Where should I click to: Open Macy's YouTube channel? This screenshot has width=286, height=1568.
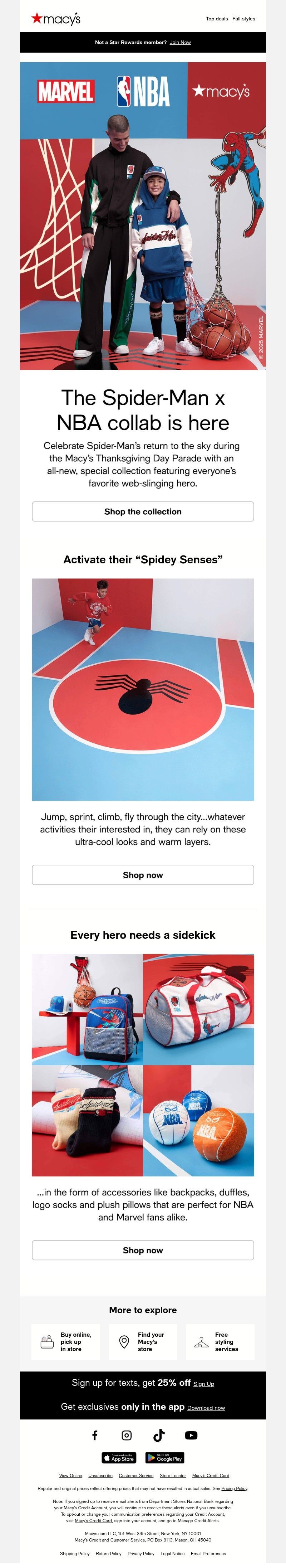191,1435
